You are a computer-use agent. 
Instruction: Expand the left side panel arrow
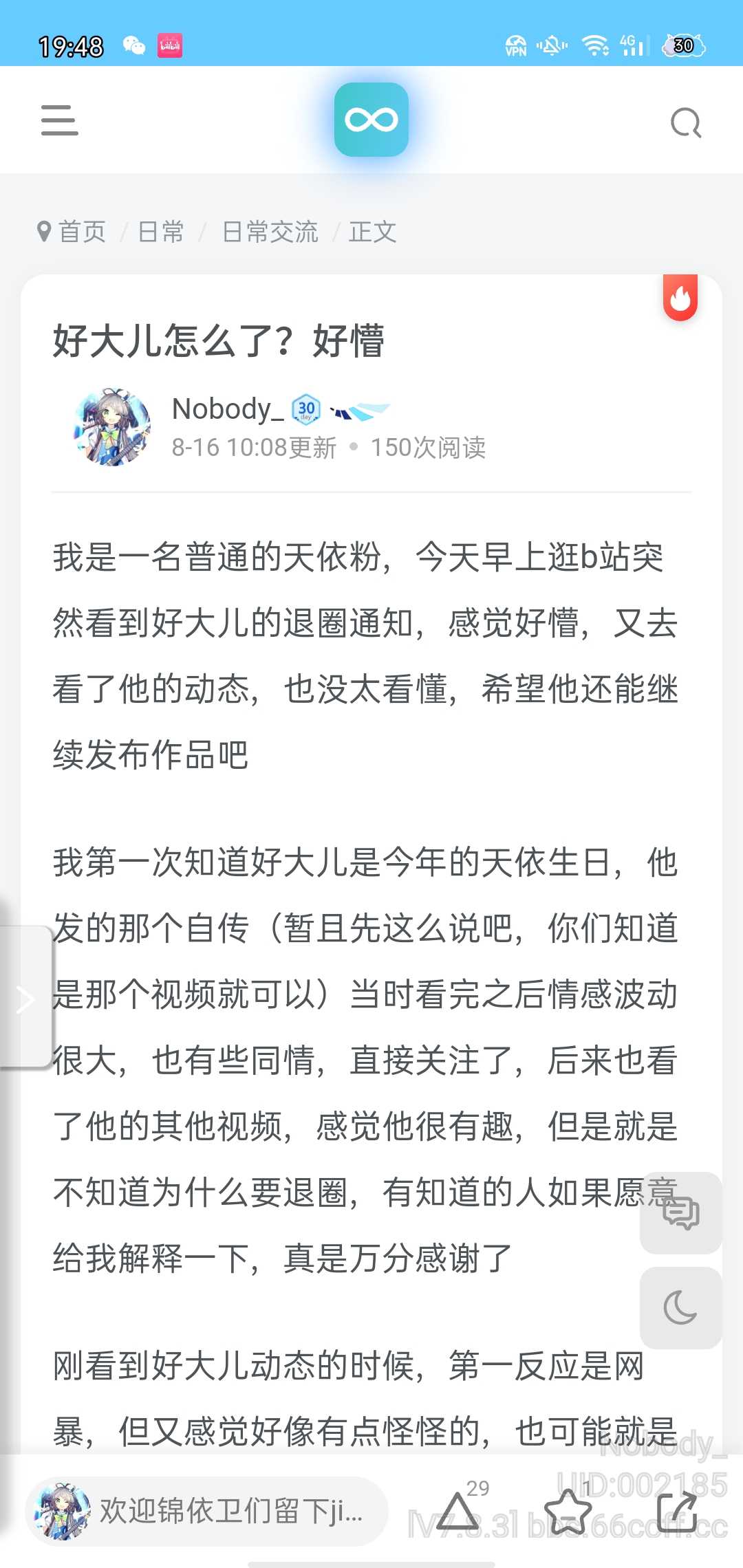(25, 999)
